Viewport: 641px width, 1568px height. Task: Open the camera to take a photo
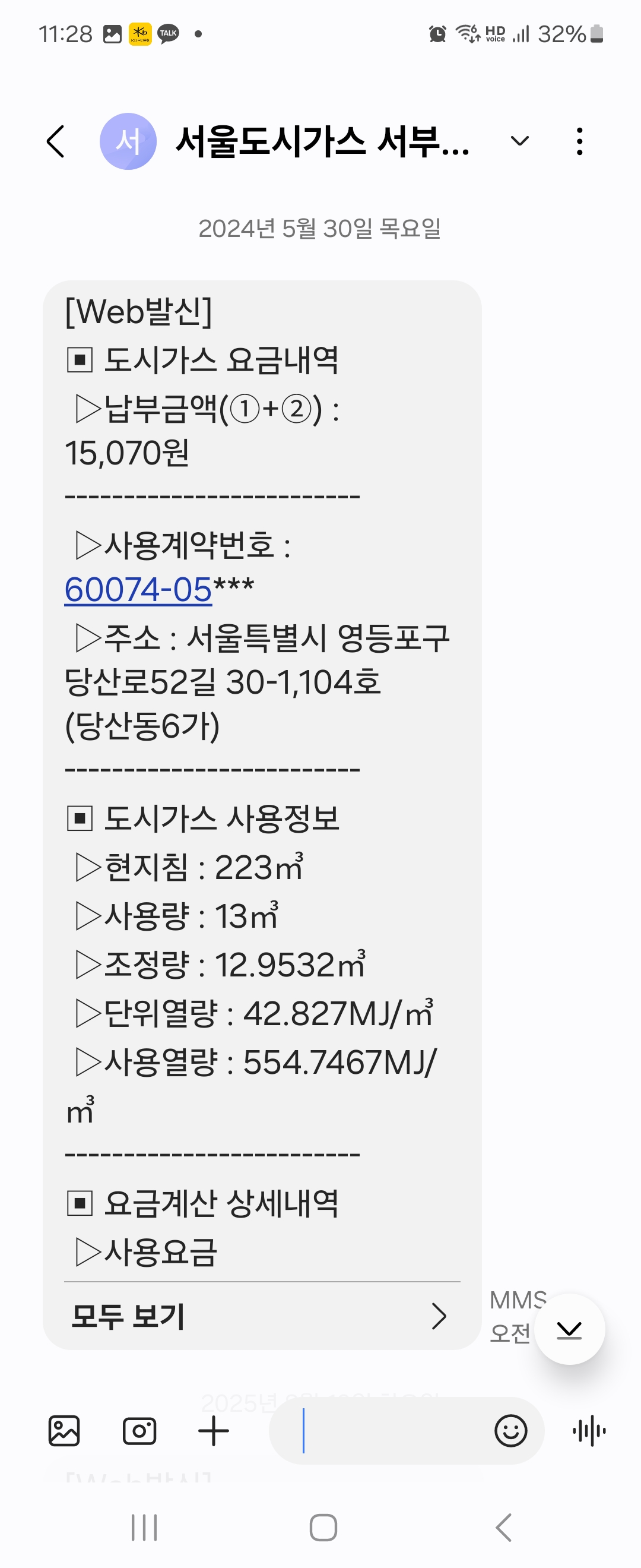tap(139, 1431)
